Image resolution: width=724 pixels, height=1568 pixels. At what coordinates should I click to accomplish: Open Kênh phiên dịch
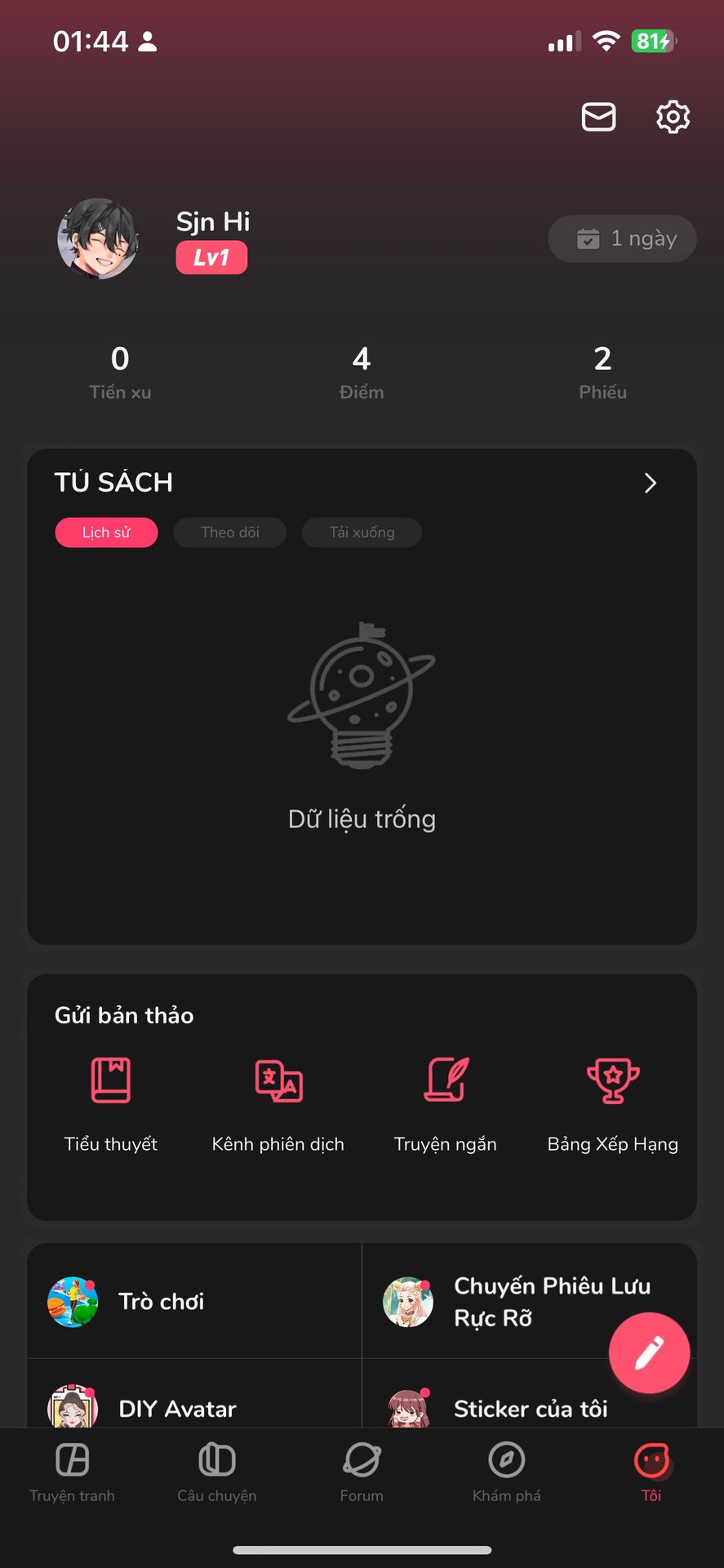[278, 1099]
